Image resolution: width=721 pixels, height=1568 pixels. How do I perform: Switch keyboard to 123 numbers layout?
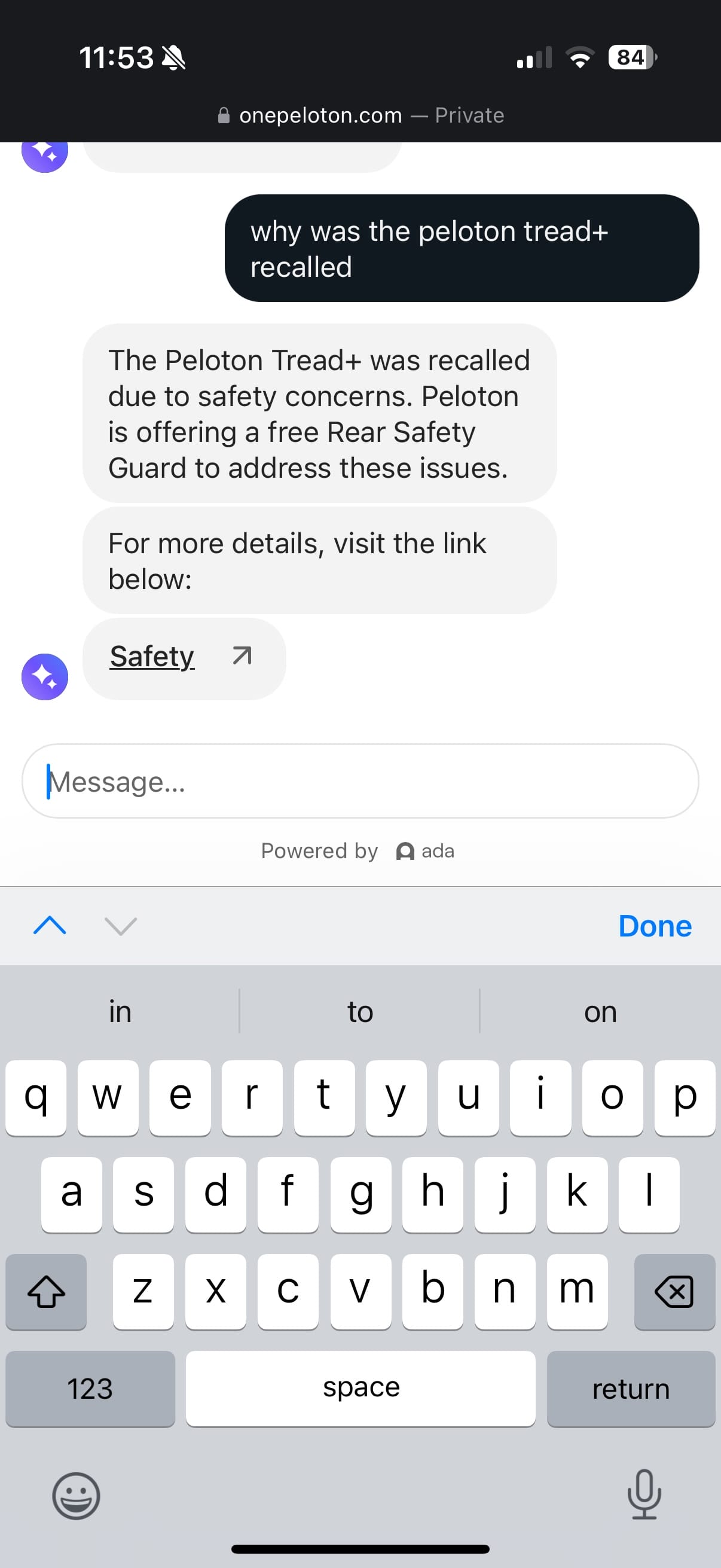coord(90,1389)
